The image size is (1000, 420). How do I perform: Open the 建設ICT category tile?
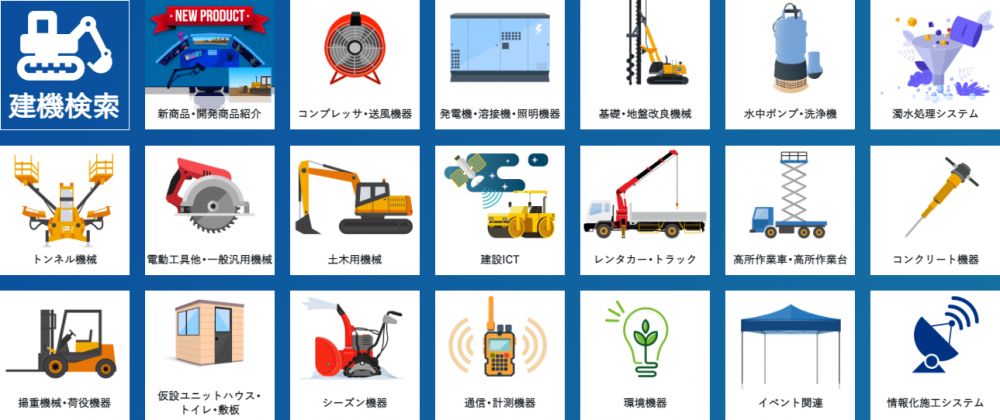click(499, 210)
